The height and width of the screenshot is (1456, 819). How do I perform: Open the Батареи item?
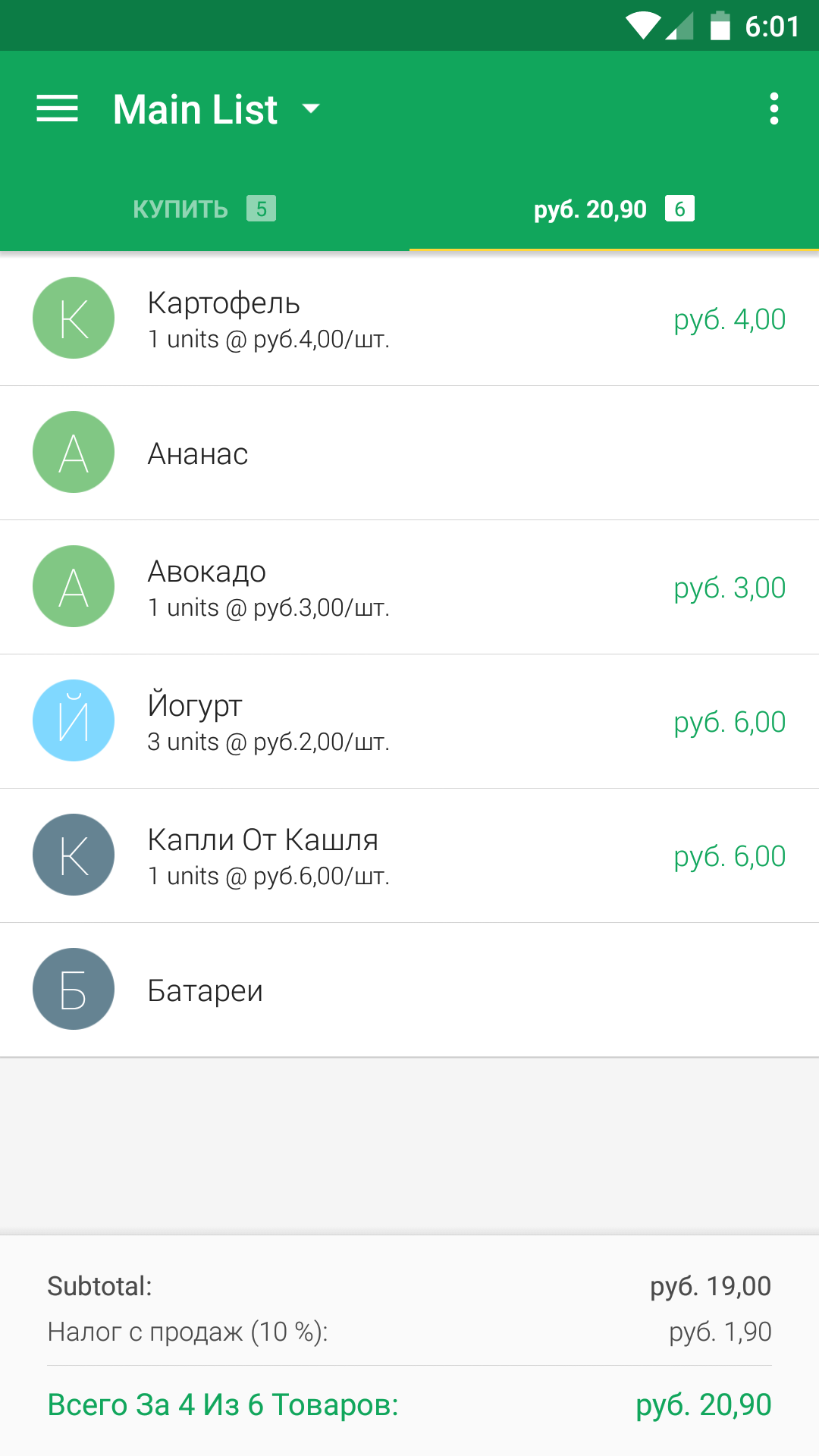409,990
